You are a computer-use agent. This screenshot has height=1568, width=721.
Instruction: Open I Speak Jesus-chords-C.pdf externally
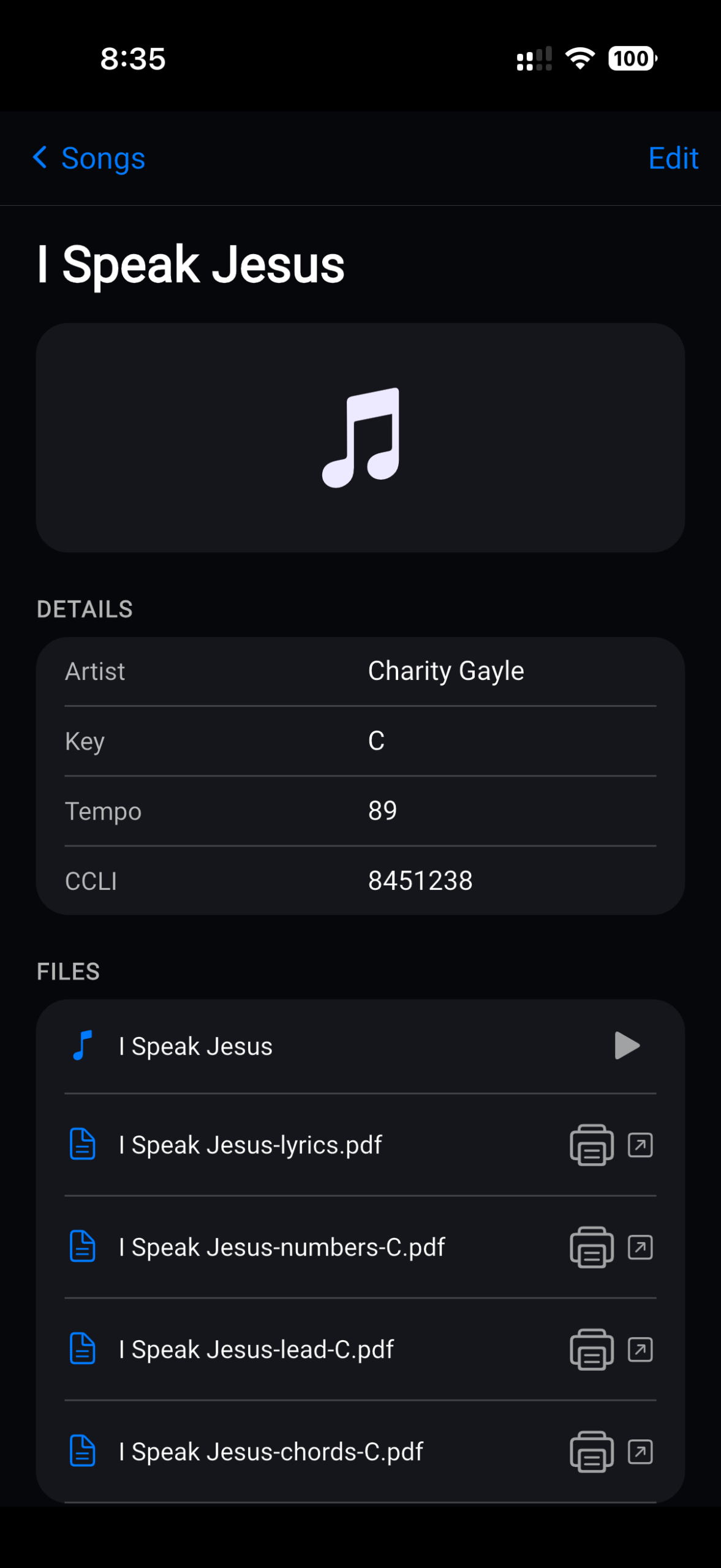(x=640, y=1452)
